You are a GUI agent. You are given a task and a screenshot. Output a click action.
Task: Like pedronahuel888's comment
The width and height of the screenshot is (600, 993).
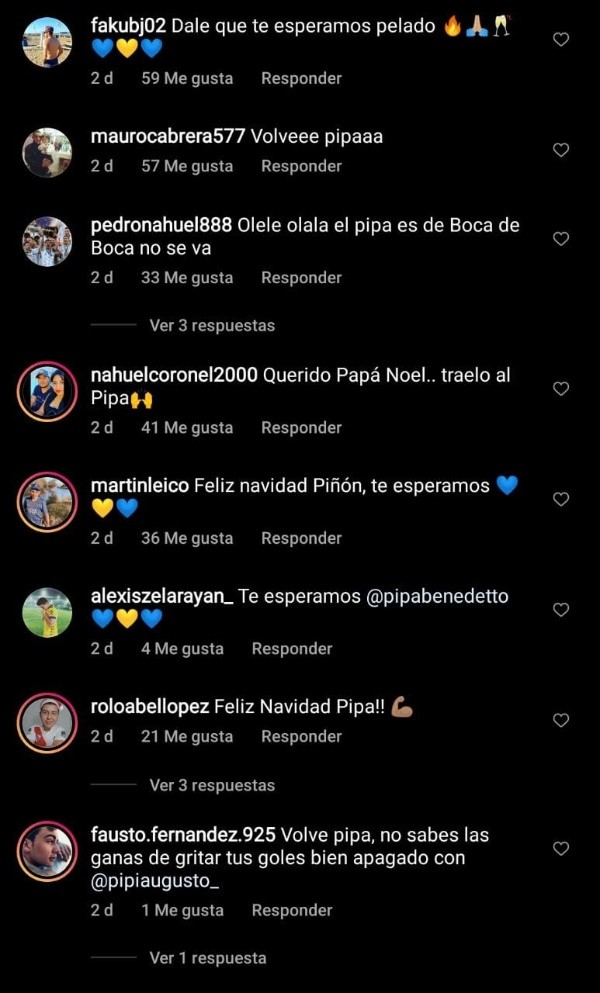561,239
